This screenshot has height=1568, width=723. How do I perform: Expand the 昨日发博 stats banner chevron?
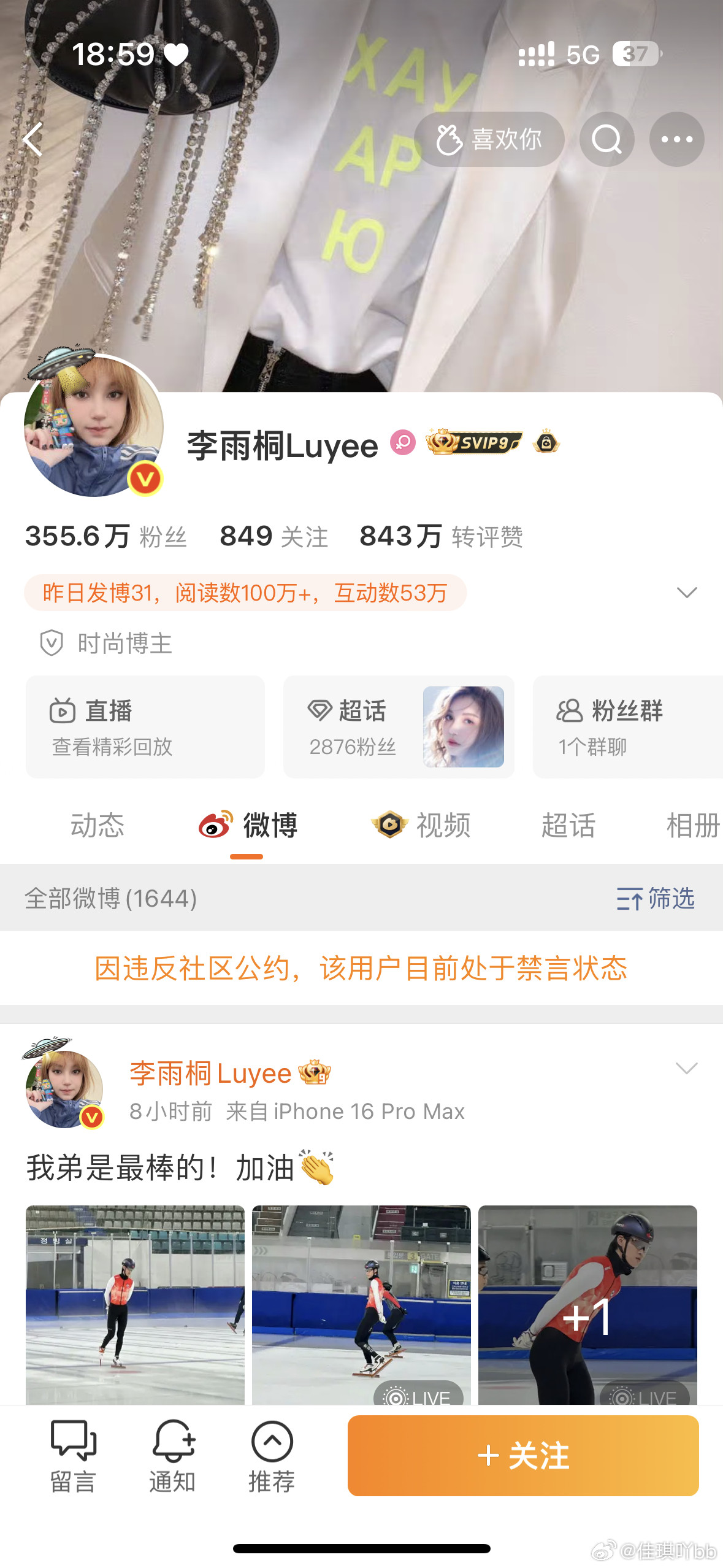coord(686,593)
